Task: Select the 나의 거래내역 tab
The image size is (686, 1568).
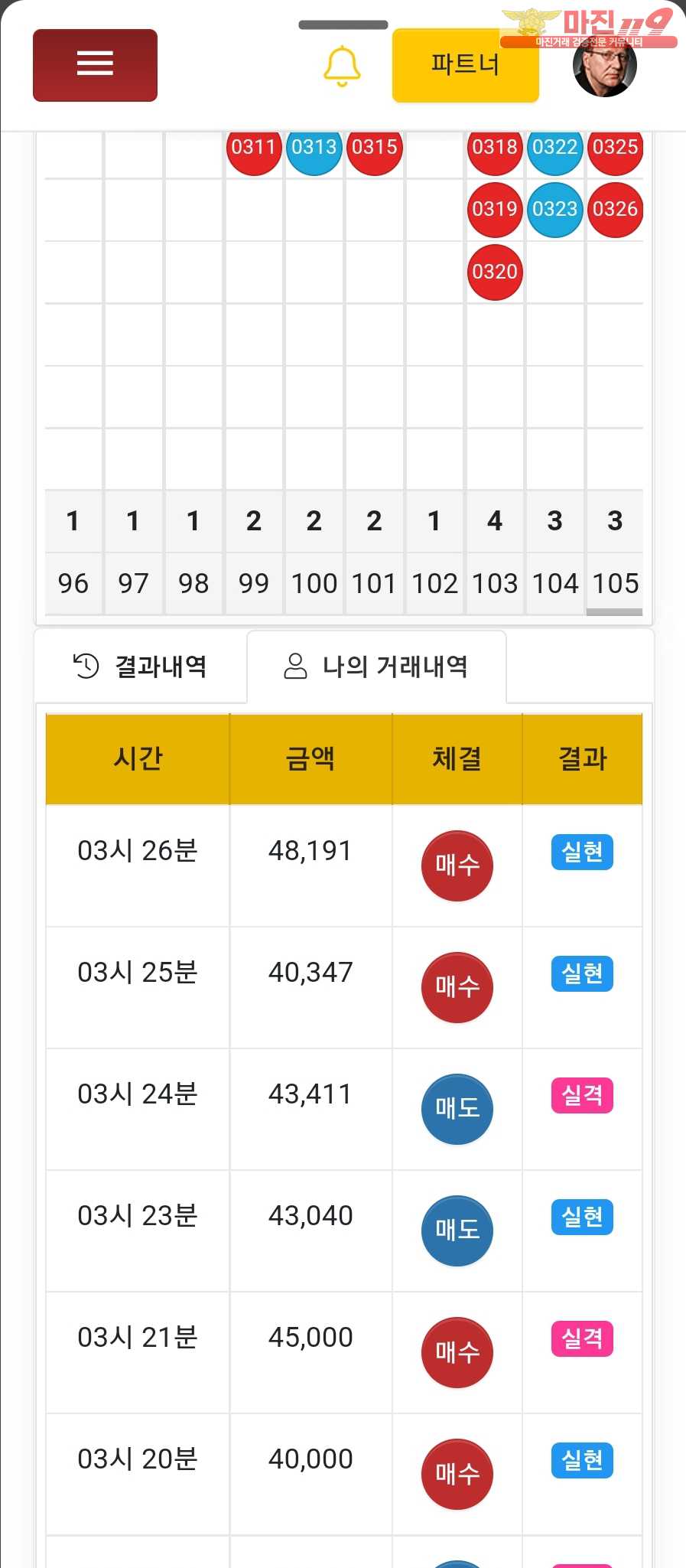Action: tap(376, 667)
